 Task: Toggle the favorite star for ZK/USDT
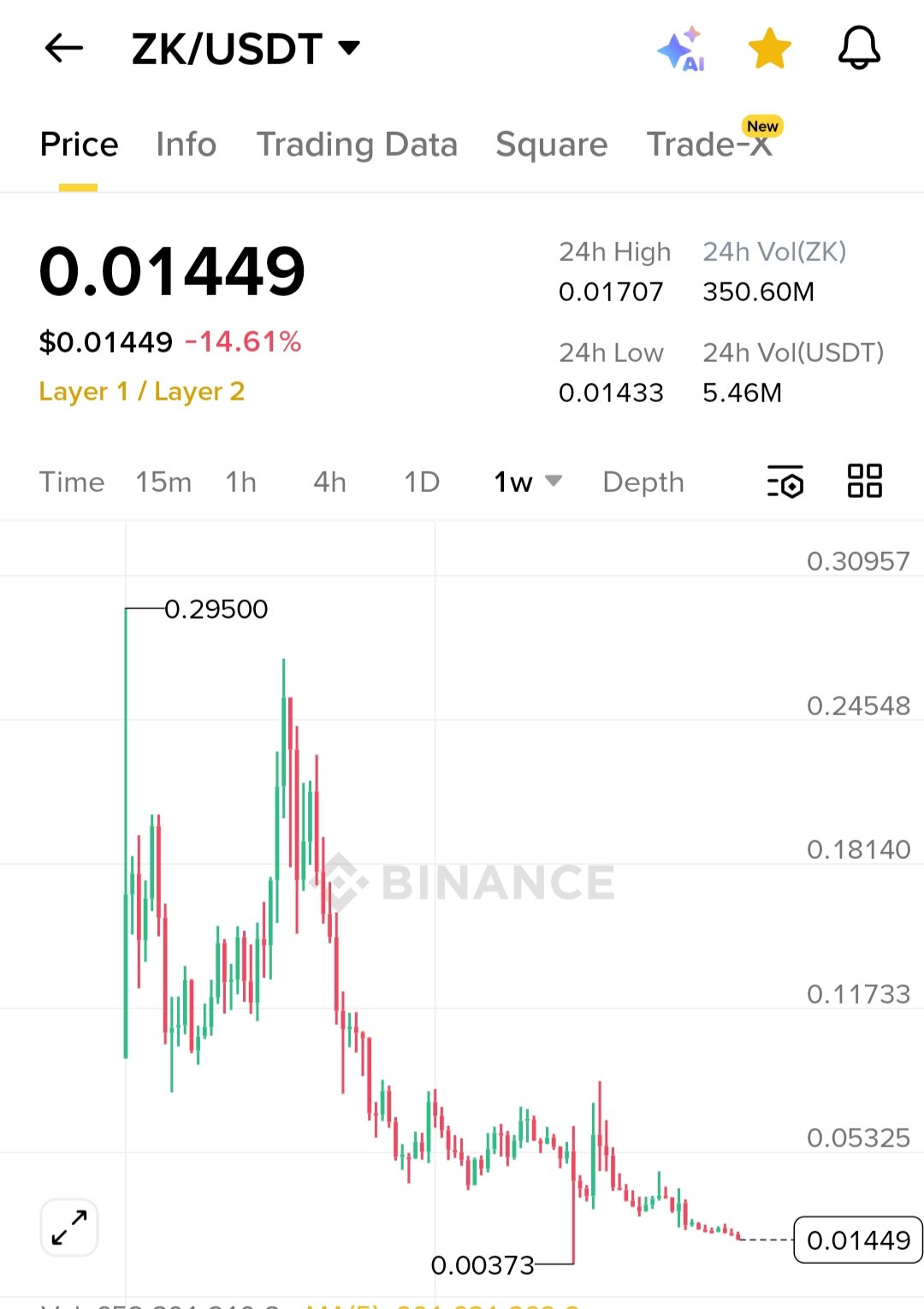770,49
